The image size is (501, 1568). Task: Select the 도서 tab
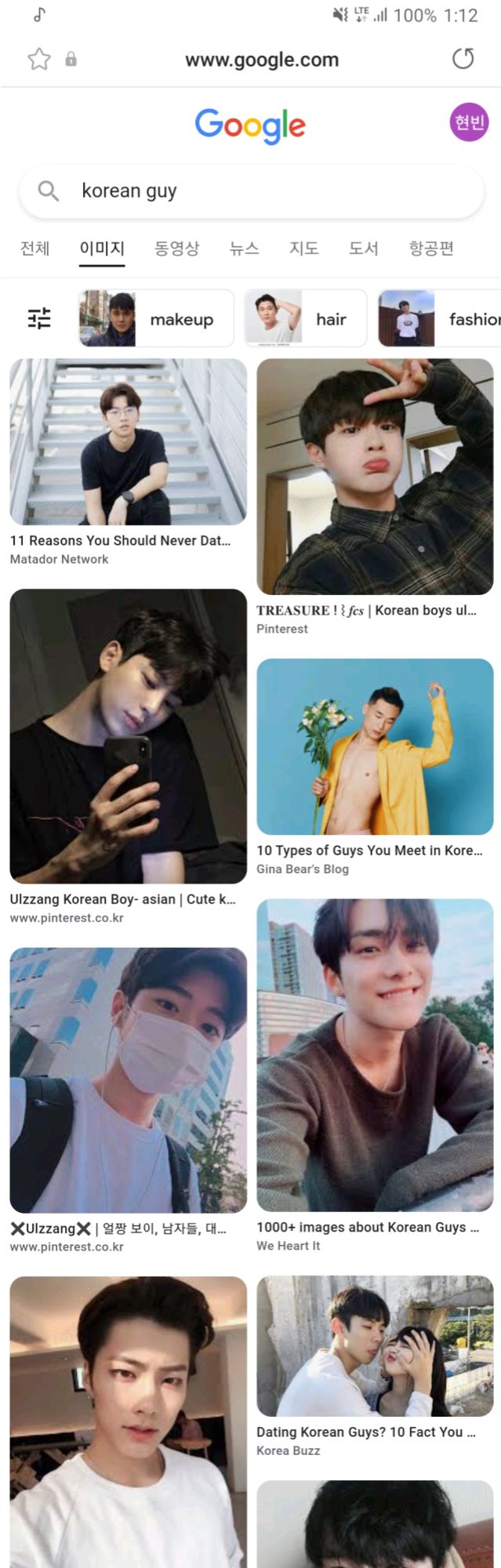pos(363,249)
